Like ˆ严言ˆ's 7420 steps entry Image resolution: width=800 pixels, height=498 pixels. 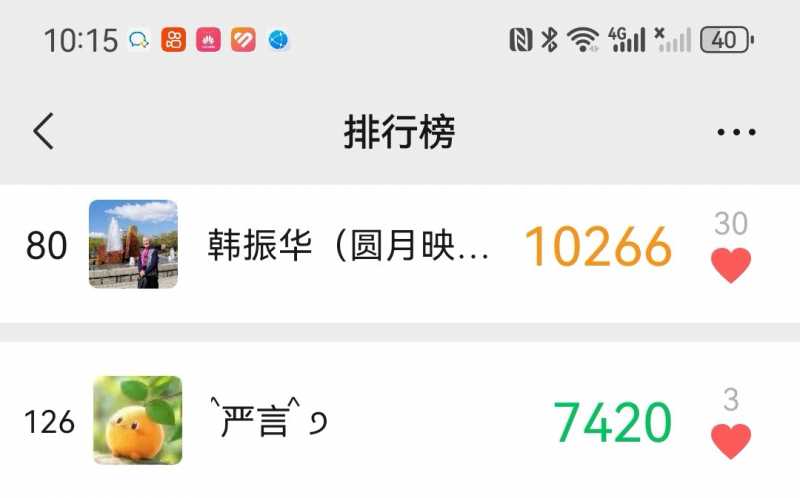pos(730,440)
